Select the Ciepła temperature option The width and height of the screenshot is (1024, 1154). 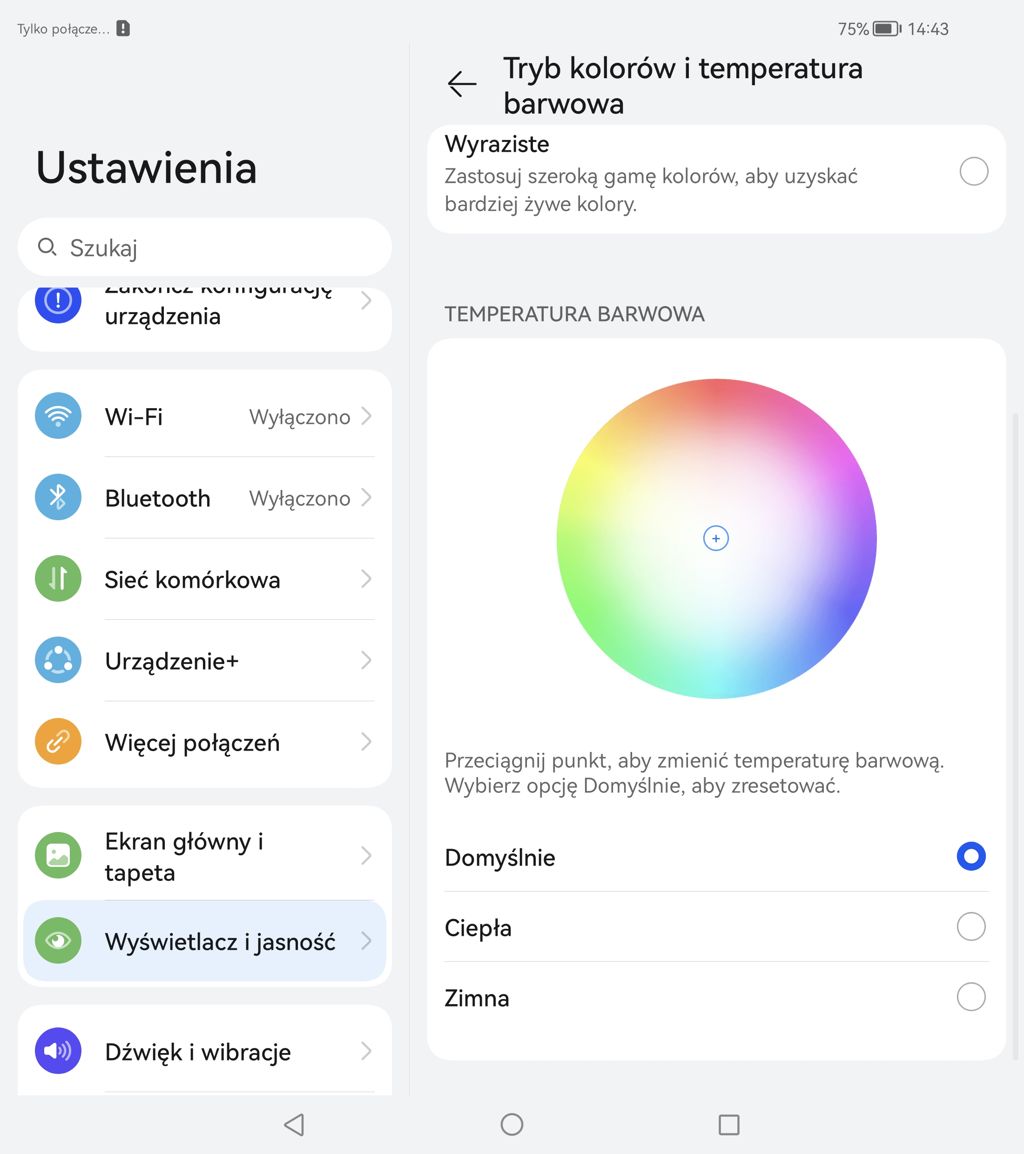[x=970, y=927]
